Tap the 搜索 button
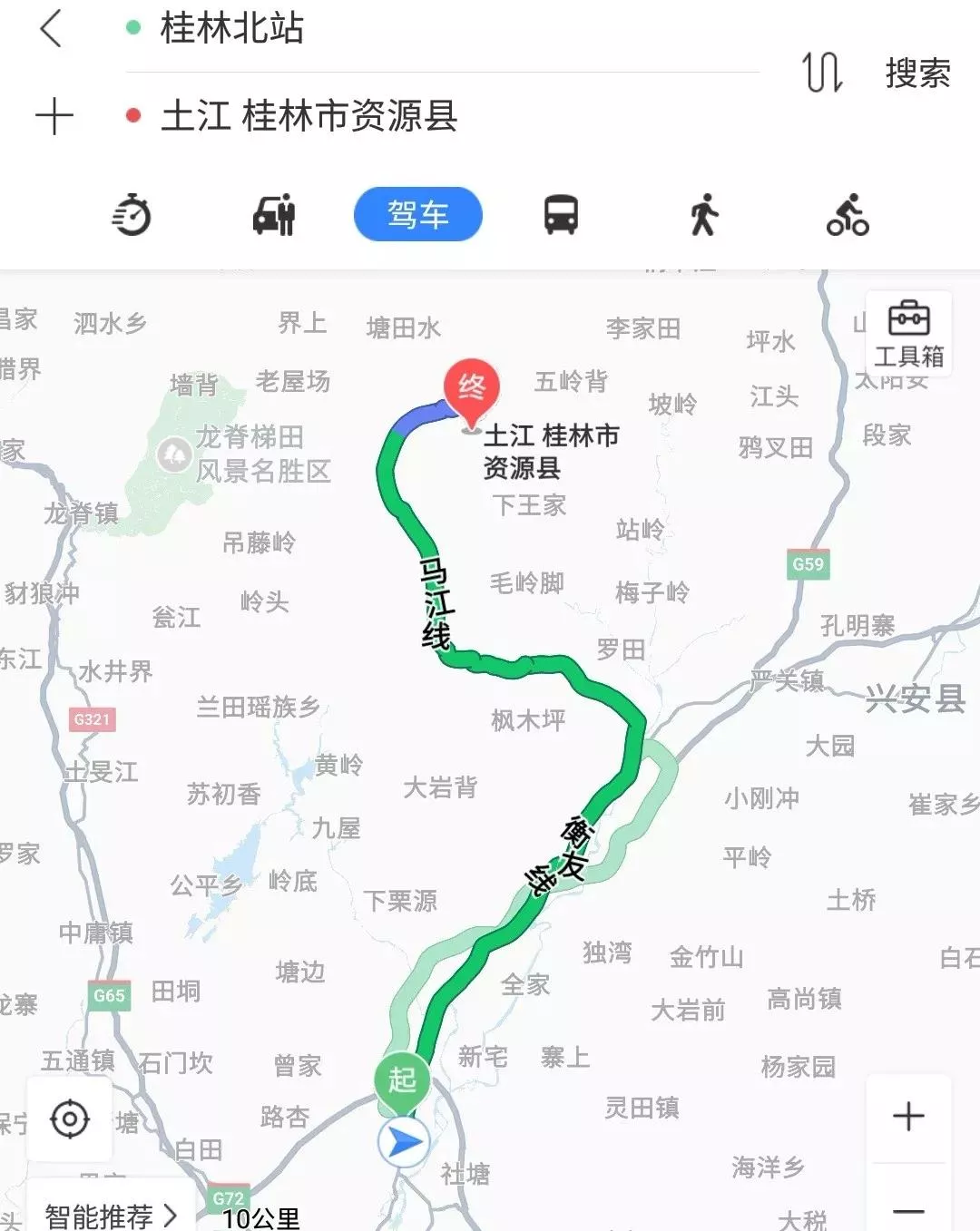 tap(917, 73)
